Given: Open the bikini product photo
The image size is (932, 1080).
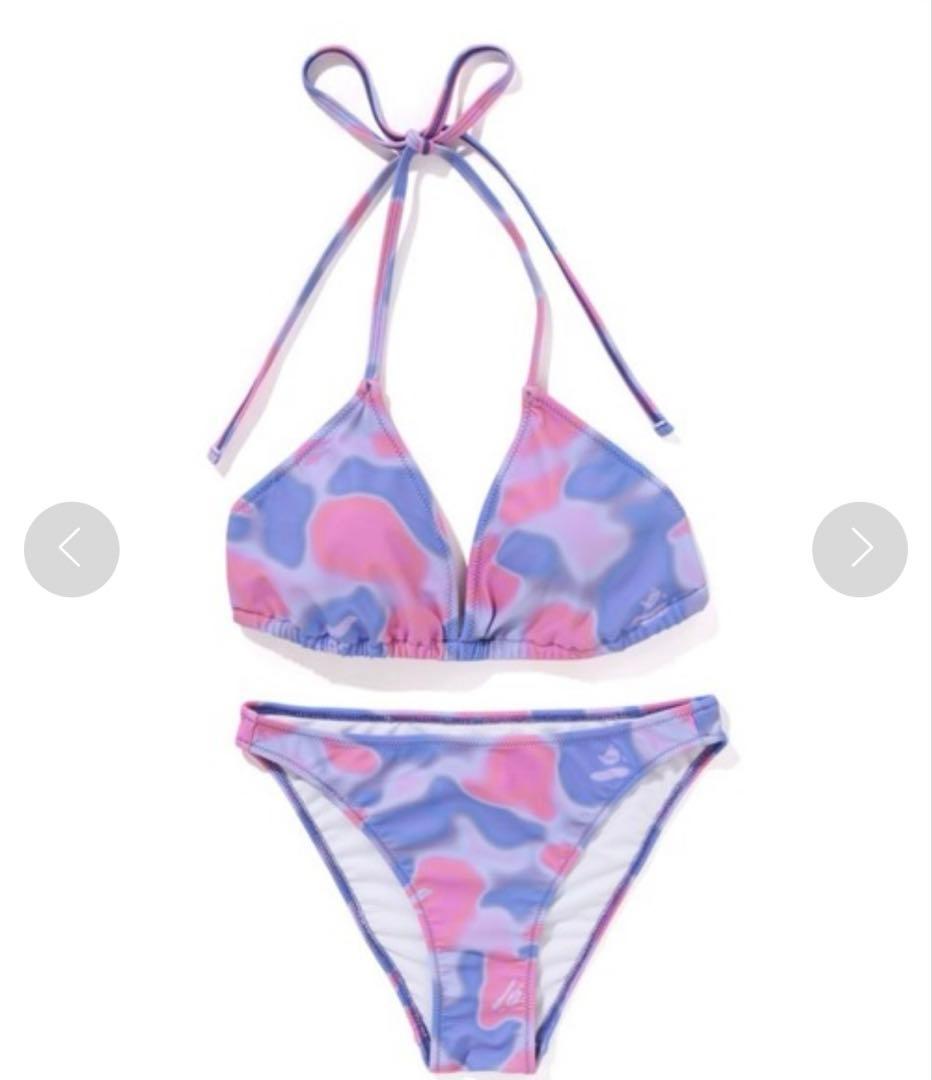Looking at the screenshot, I should coord(468,560).
